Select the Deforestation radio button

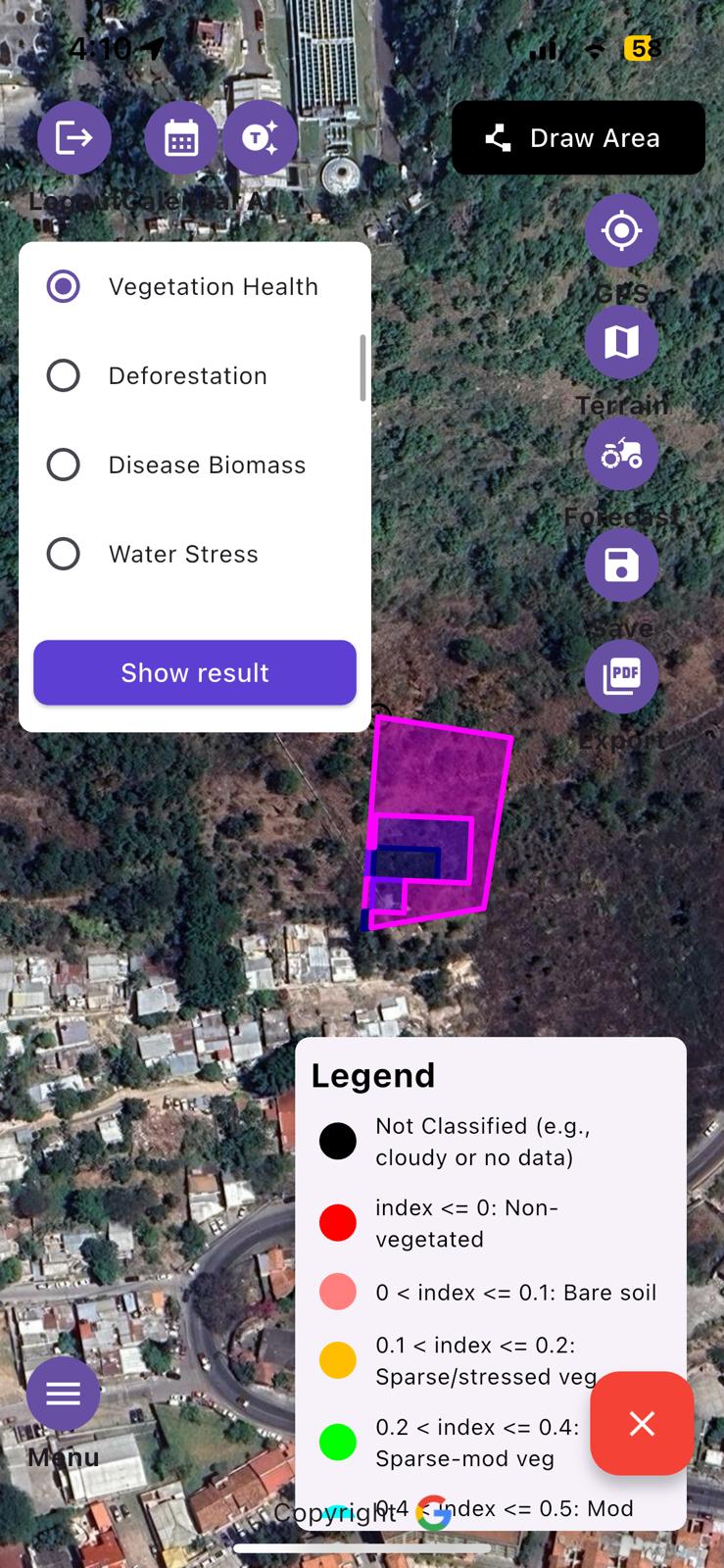click(64, 375)
